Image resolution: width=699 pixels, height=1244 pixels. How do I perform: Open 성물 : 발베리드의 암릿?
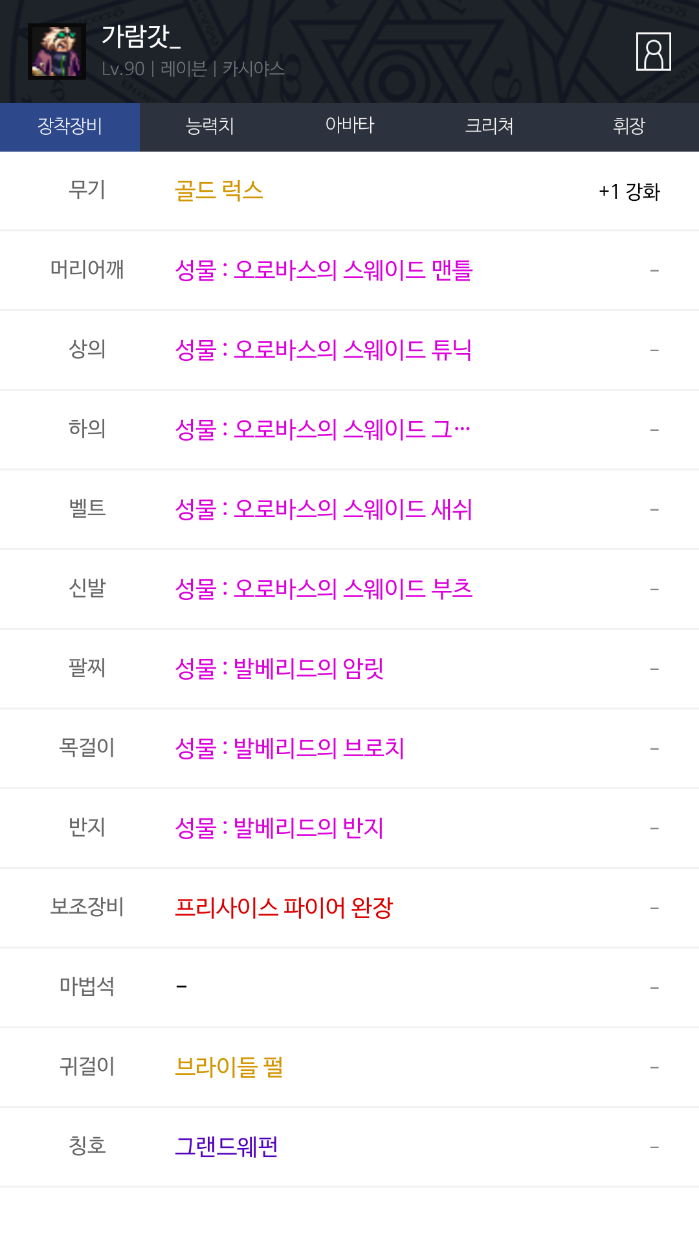pyautogui.click(x=279, y=668)
